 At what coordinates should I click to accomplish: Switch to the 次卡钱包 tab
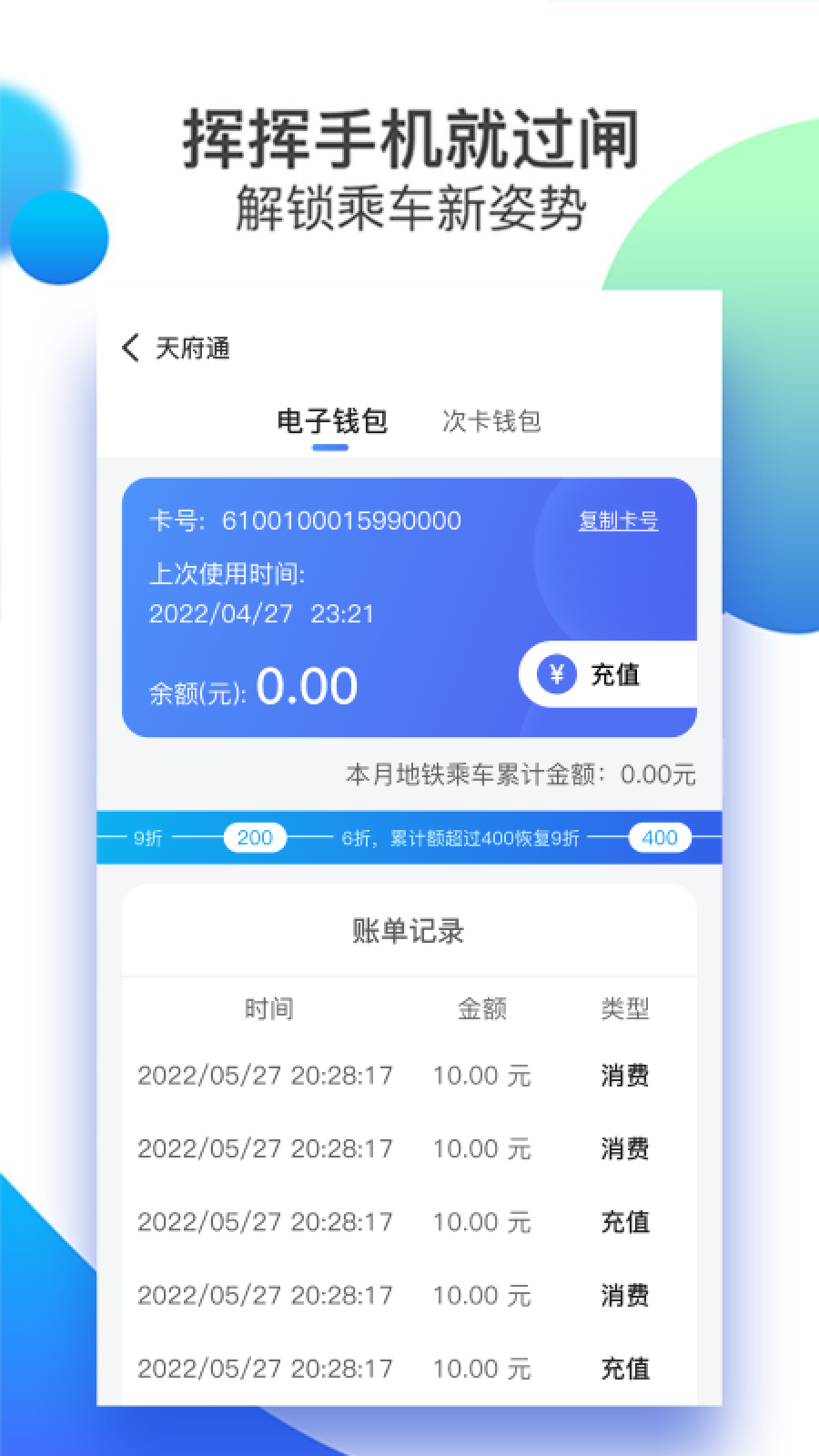coord(492,421)
